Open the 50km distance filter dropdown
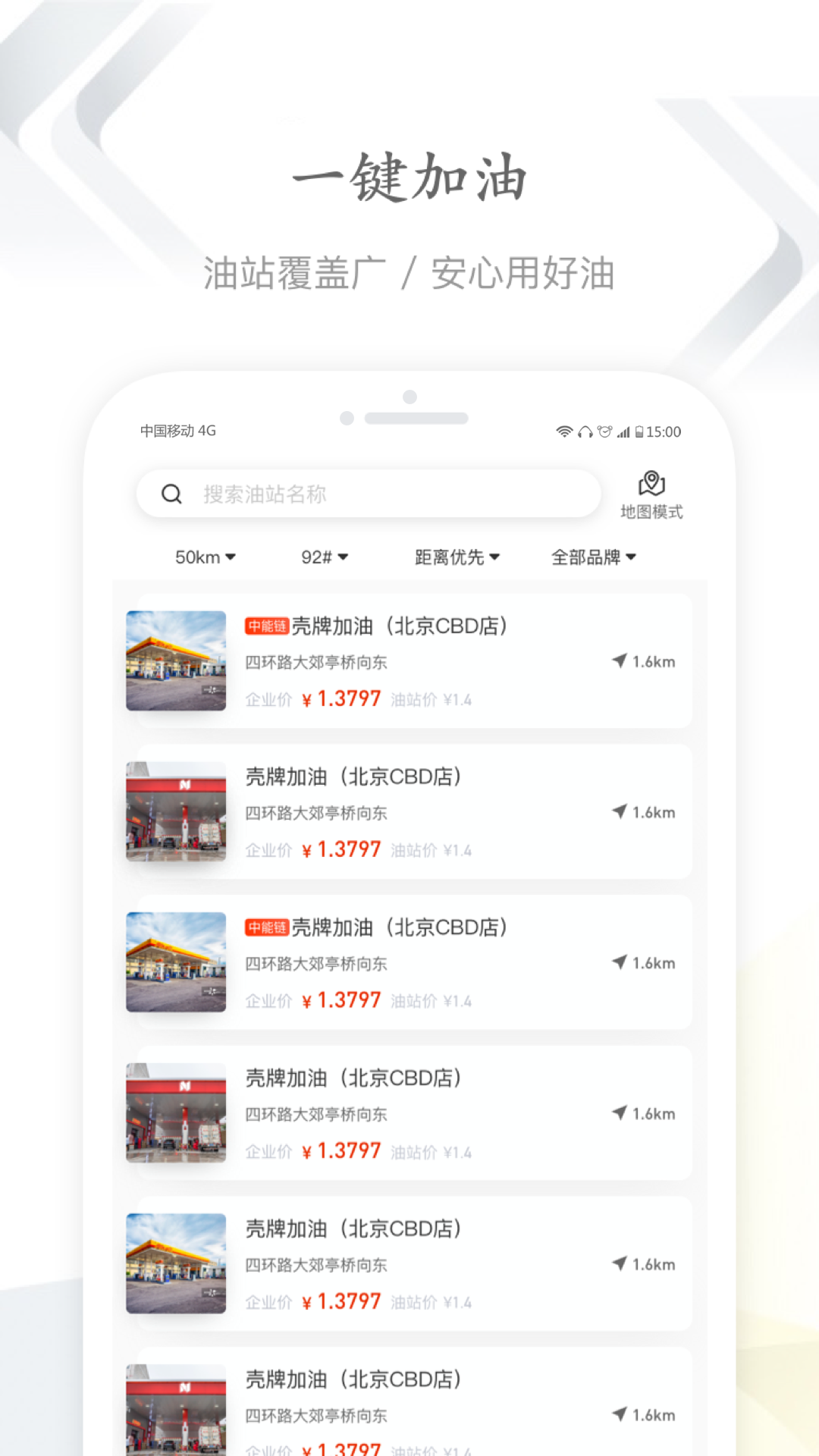 coord(206,557)
